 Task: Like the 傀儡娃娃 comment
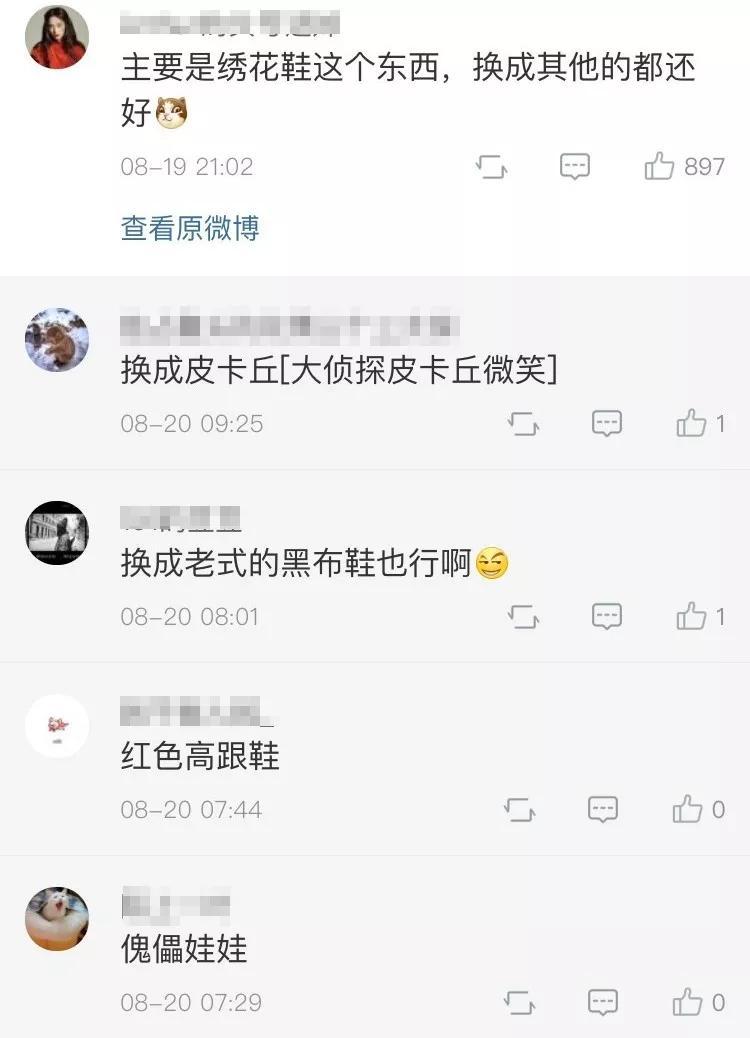click(688, 1002)
